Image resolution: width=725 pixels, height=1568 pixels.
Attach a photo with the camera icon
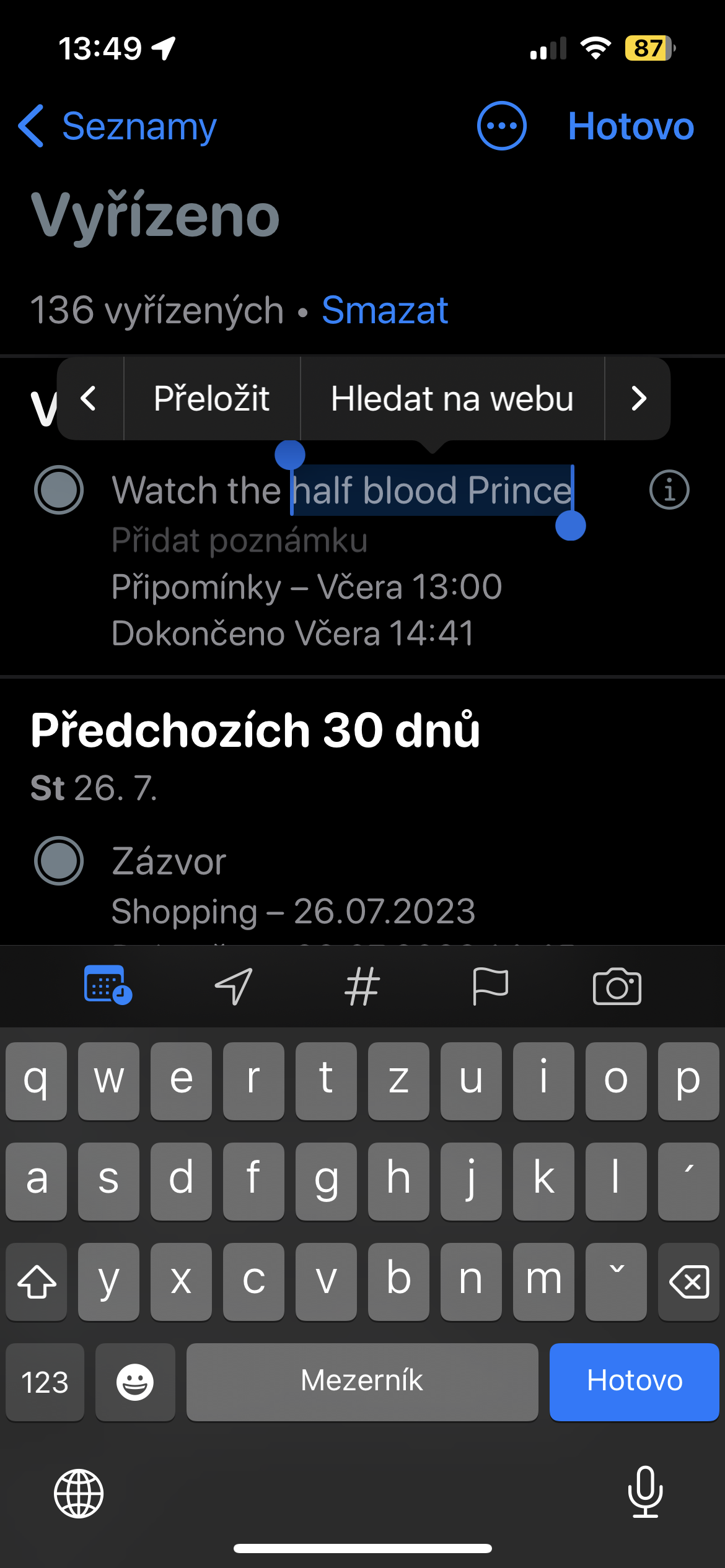(617, 985)
